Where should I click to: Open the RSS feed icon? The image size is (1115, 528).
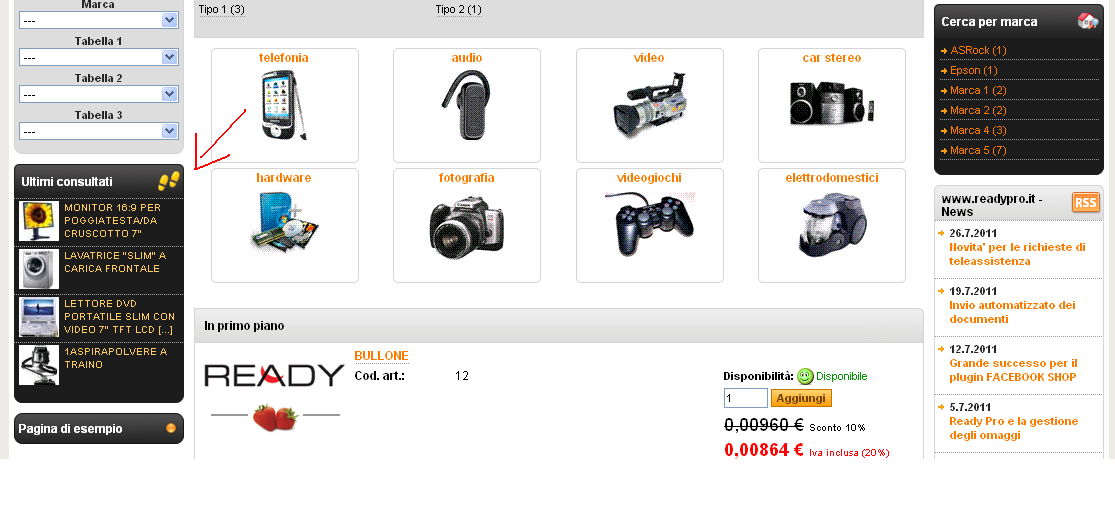(x=1085, y=203)
